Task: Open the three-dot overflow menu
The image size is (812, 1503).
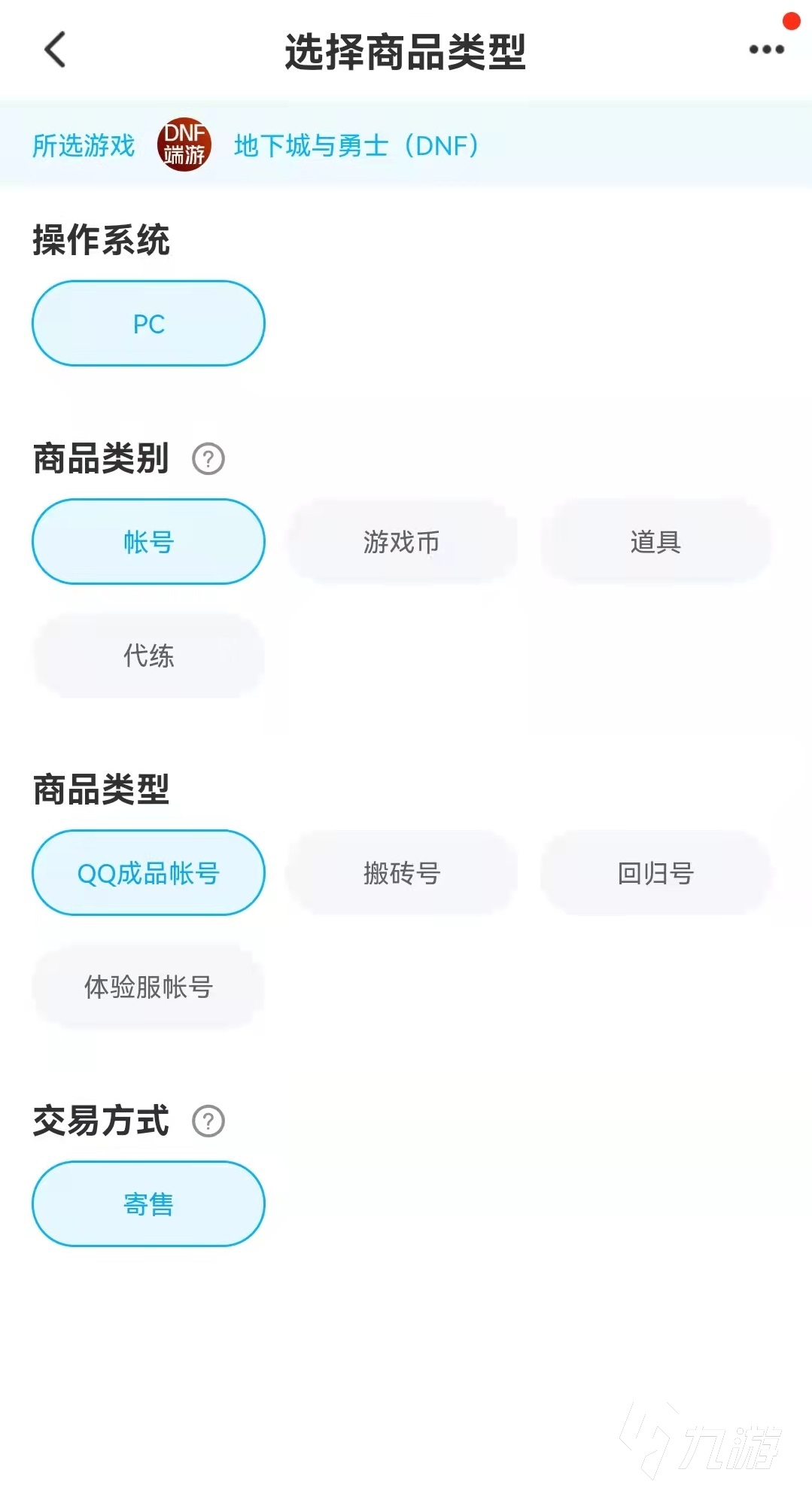Action: pos(766,50)
